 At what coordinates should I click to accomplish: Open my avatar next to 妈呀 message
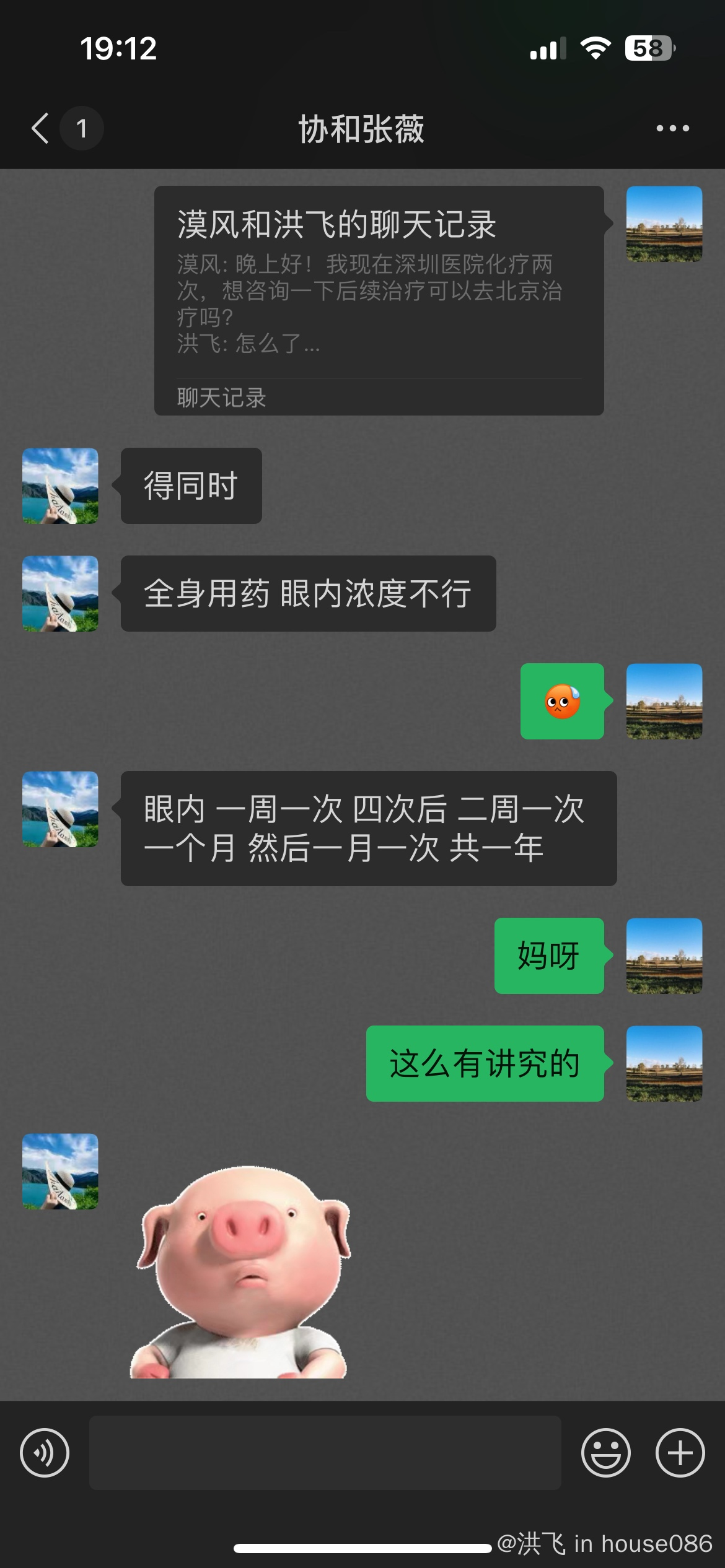[664, 956]
